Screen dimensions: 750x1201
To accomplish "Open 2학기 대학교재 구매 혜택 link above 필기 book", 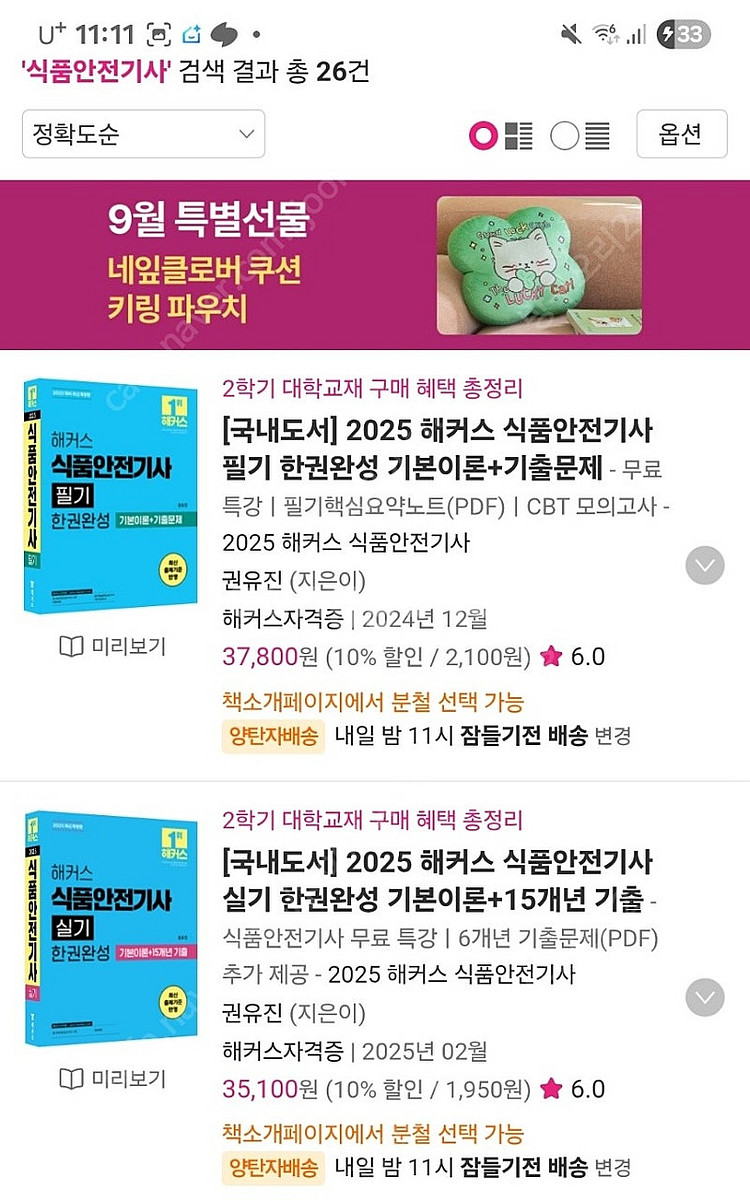I will 372,388.
